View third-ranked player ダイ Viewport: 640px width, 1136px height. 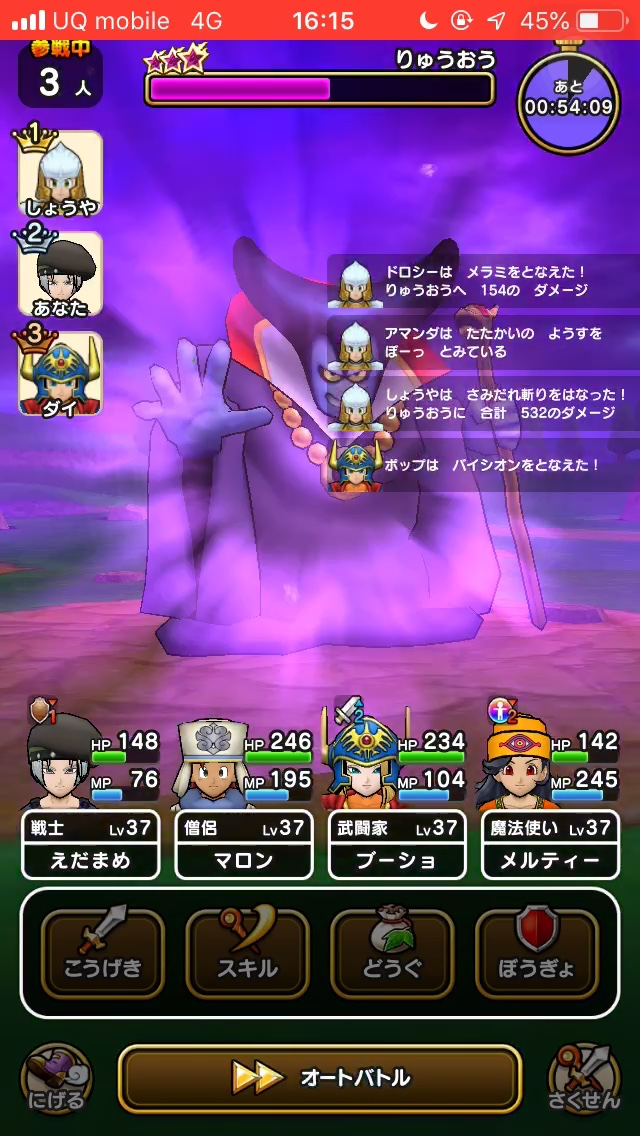click(x=60, y=373)
